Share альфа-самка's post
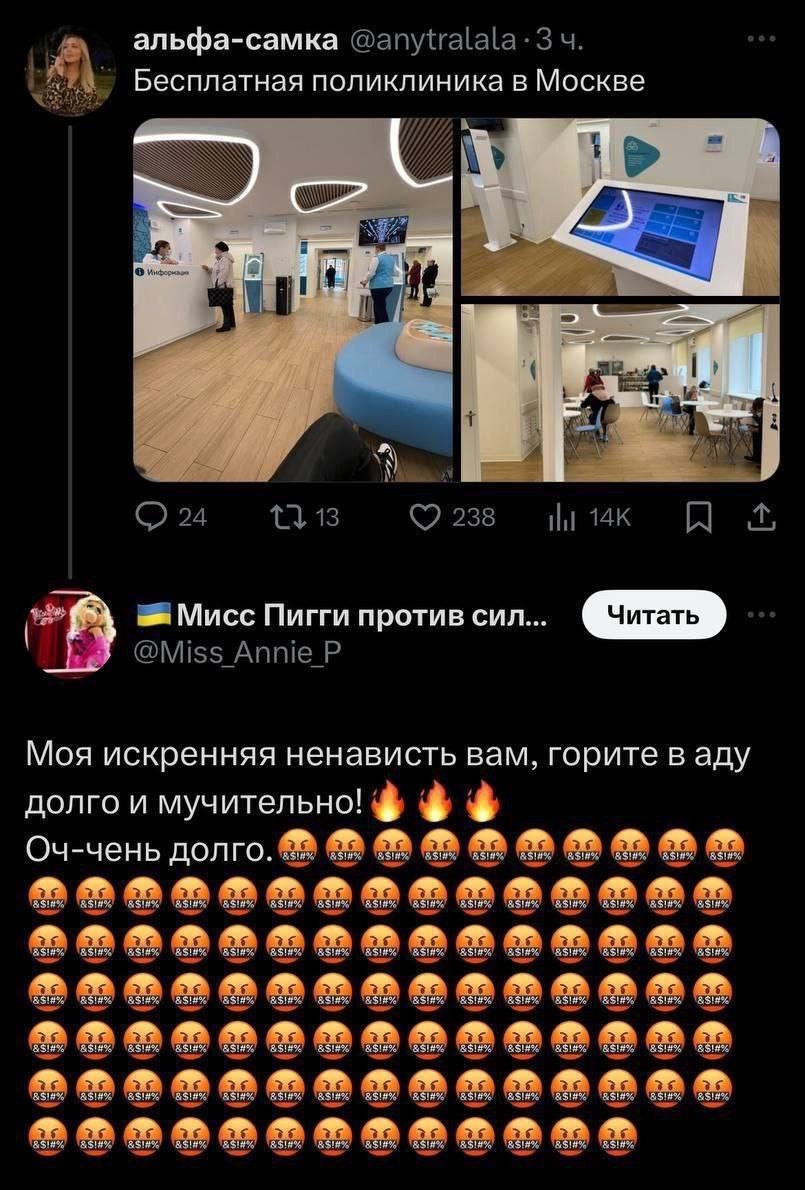 point(761,516)
